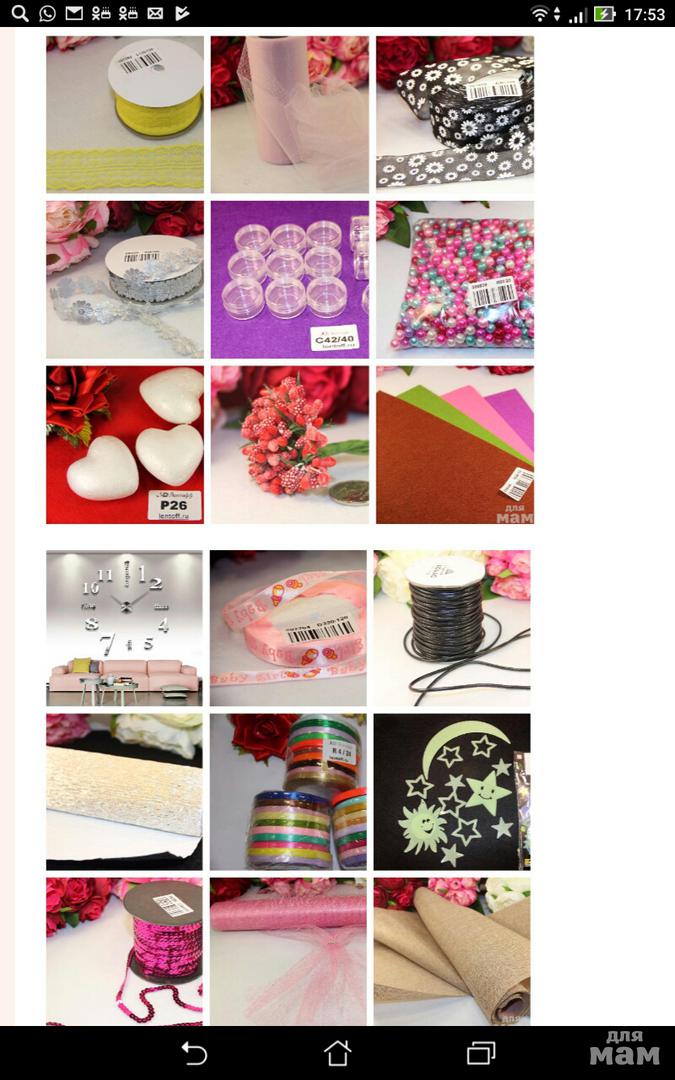
Task: View the clear round containers image
Action: (x=289, y=279)
